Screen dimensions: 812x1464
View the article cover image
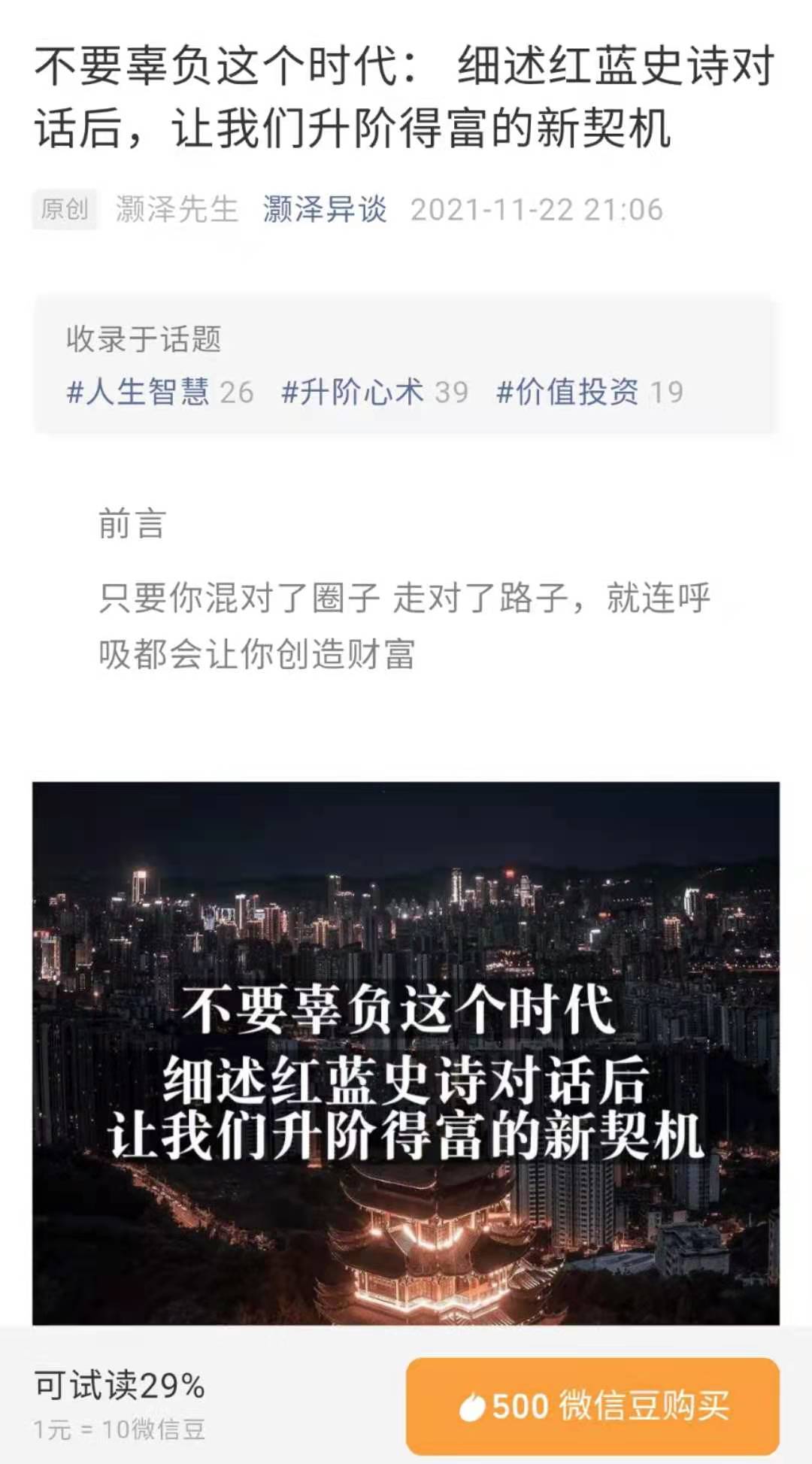406,1053
